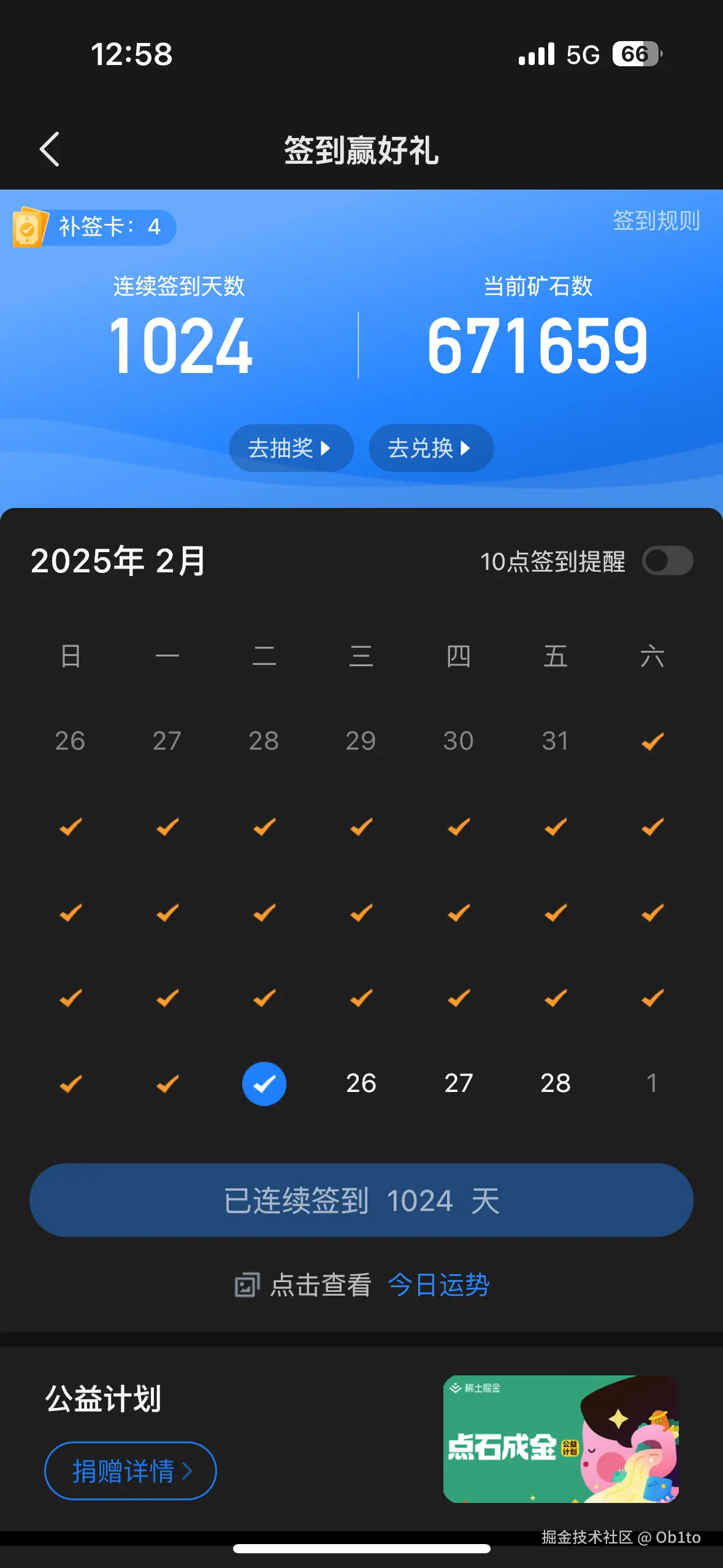The width and height of the screenshot is (723, 1568).
Task: Click the 已连续签到 1024 天 button
Action: [361, 1201]
